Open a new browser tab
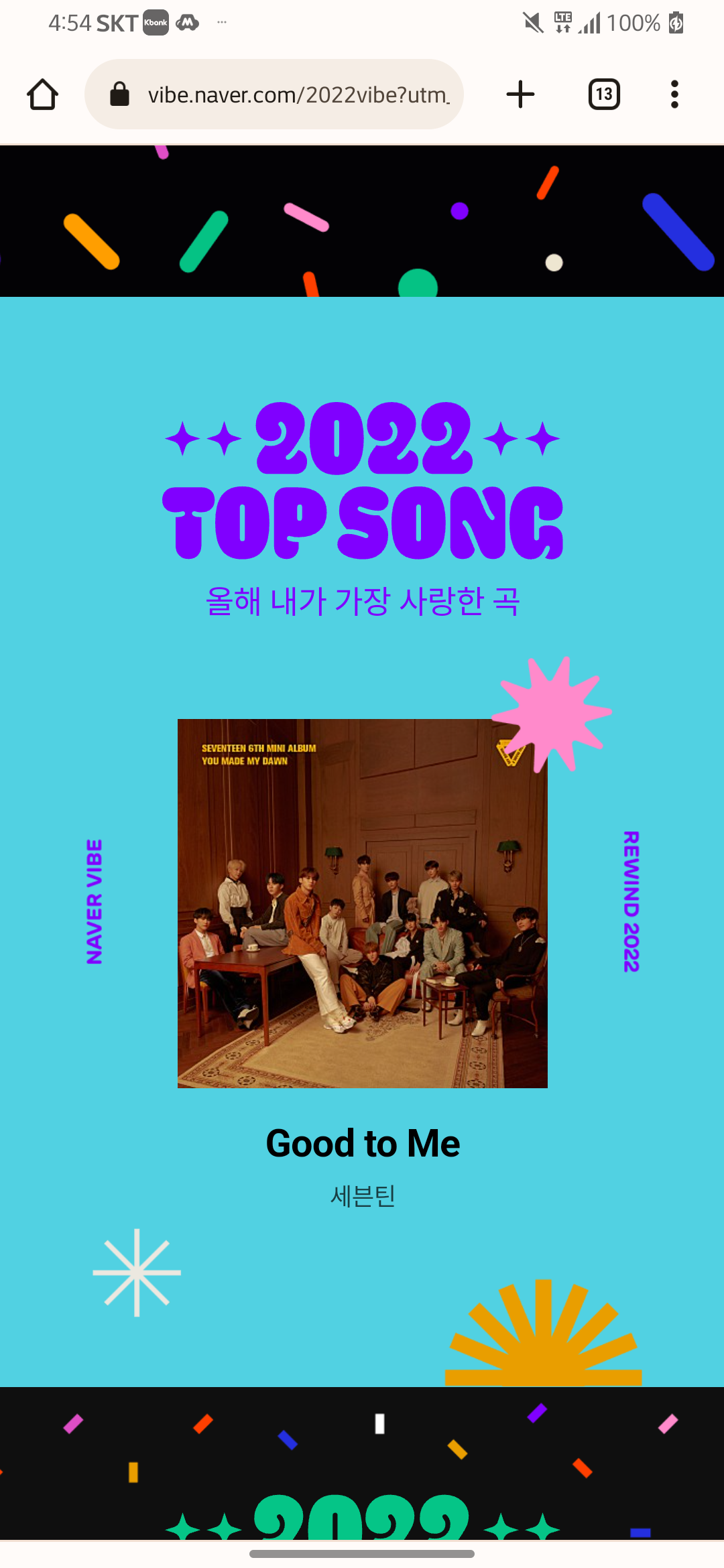724x1568 pixels. point(520,94)
